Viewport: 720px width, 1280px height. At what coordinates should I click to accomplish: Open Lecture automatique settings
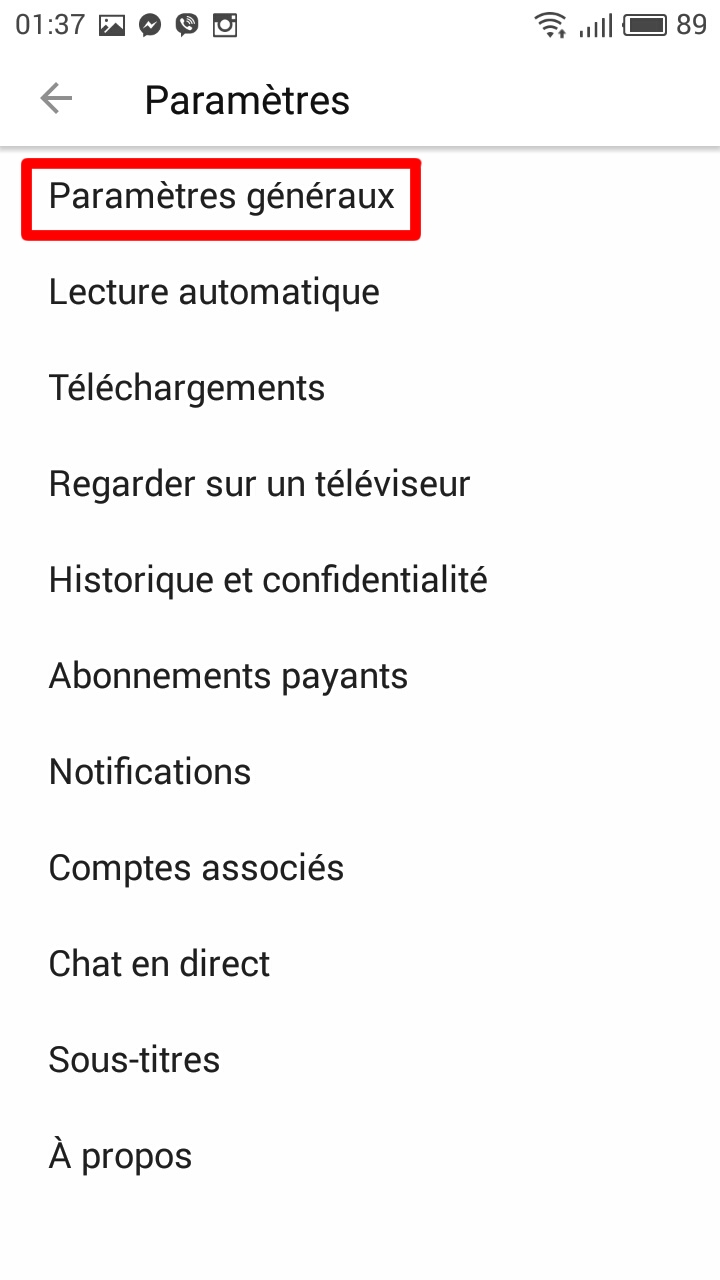(214, 291)
